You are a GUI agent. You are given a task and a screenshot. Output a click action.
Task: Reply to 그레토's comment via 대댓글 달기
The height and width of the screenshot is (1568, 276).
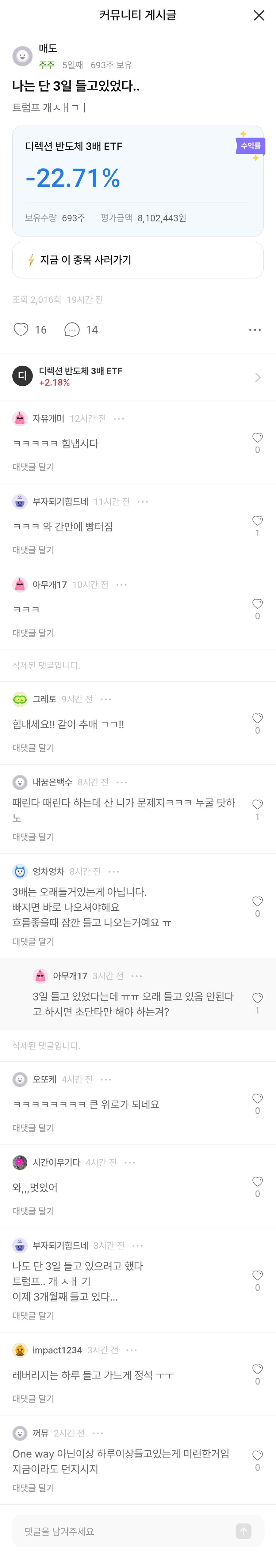33,747
